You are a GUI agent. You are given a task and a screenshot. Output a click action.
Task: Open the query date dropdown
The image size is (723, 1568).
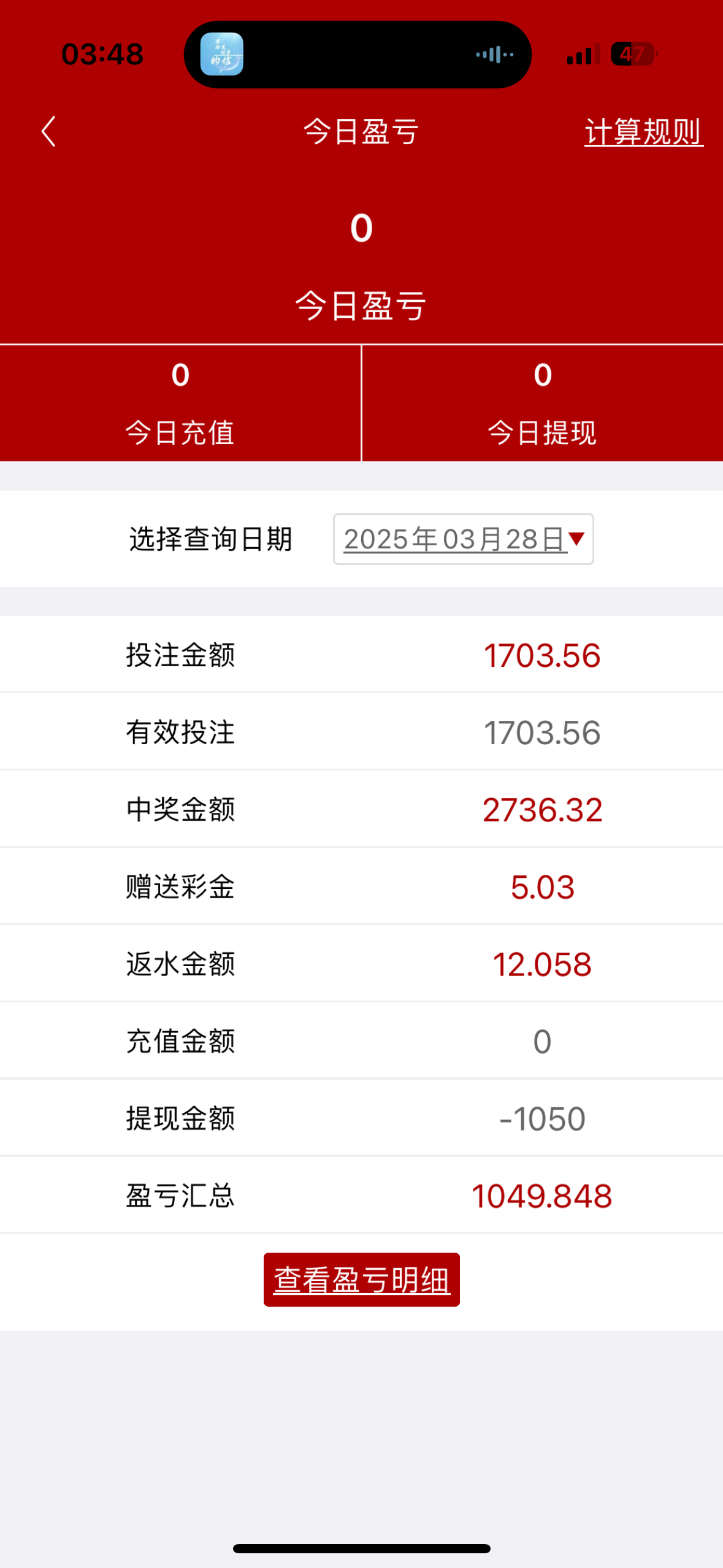pyautogui.click(x=463, y=539)
